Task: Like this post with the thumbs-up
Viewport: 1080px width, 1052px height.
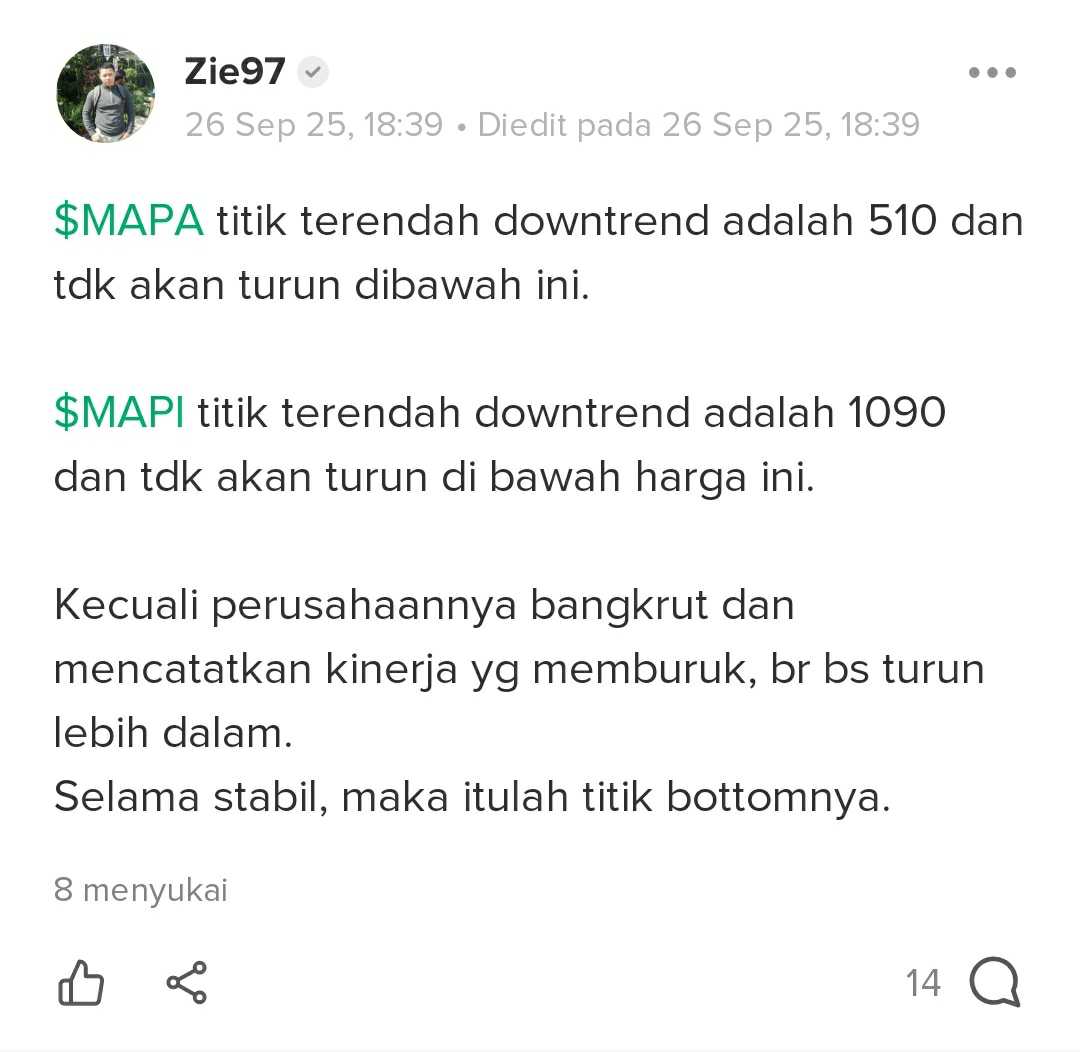Action: pyautogui.click(x=81, y=982)
